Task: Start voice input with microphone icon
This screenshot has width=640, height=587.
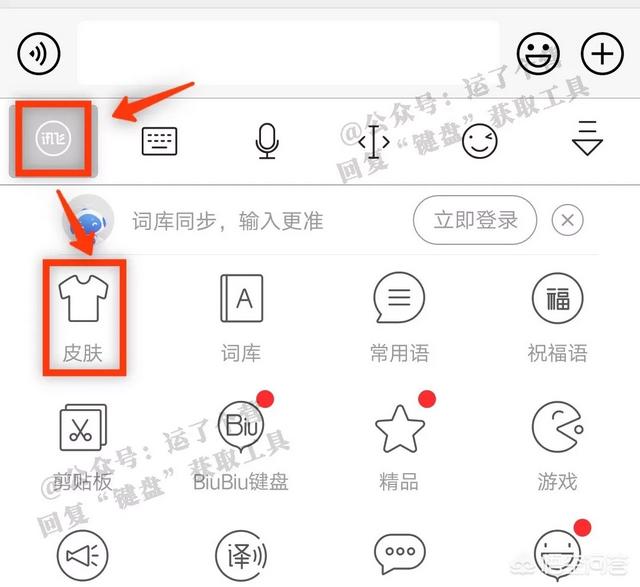Action: [x=266, y=143]
